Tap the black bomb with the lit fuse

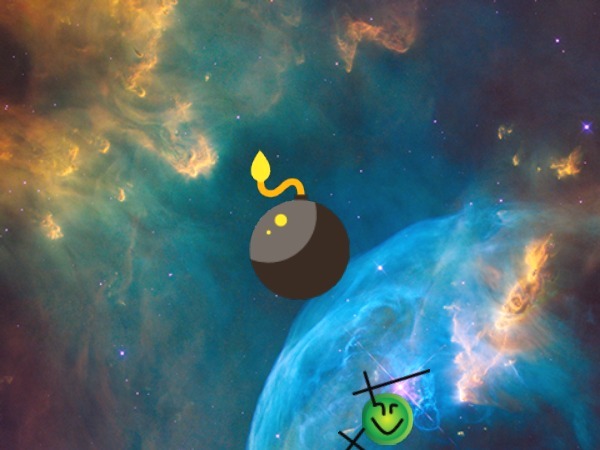(x=299, y=249)
